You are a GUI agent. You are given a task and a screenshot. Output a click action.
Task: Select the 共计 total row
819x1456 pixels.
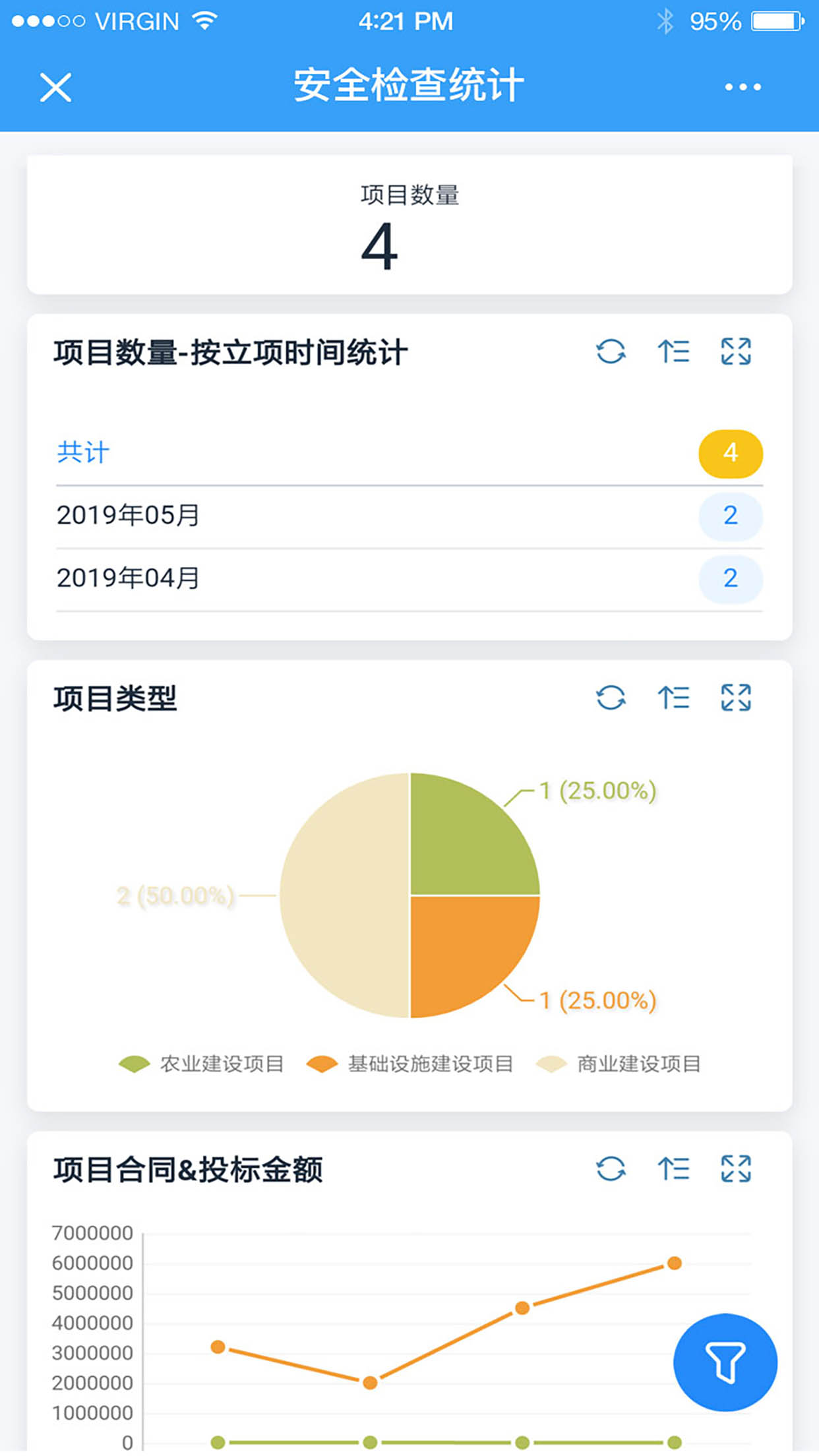pyautogui.click(x=409, y=453)
